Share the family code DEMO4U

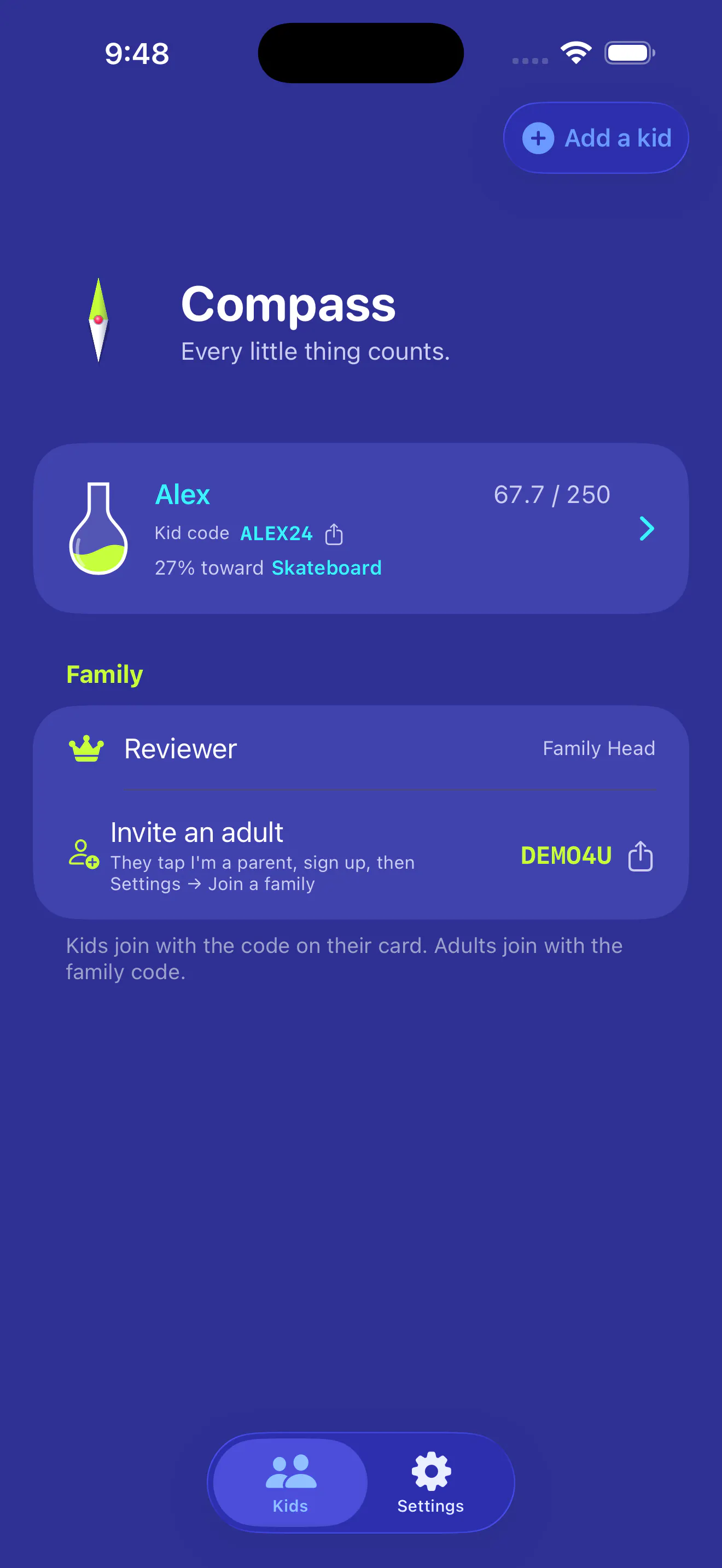640,856
